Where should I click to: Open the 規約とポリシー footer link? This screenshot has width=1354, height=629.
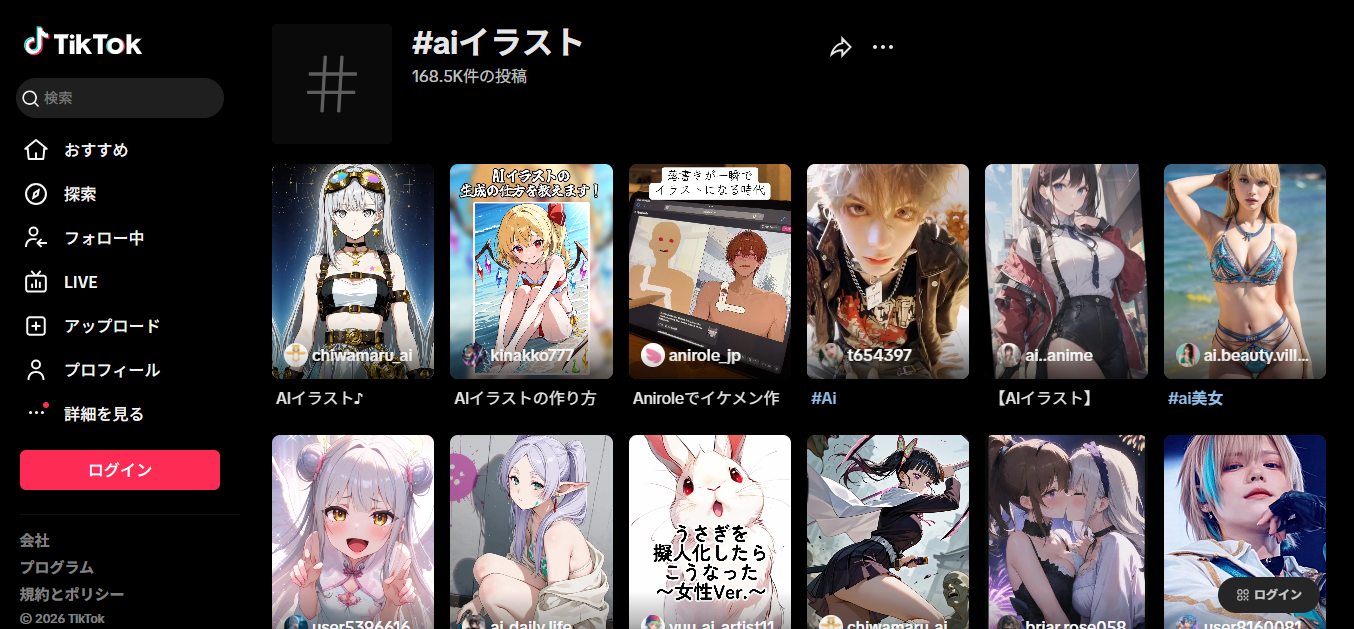point(72,594)
